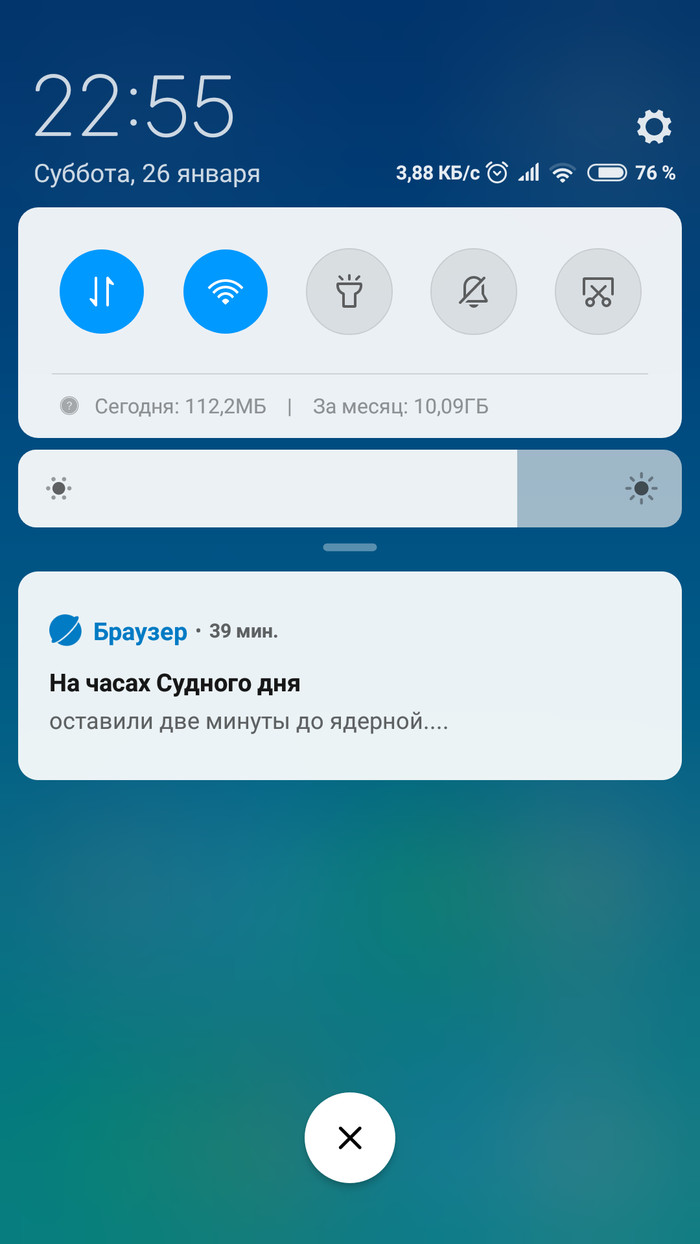
Task: Disable the Wi-Fi quick toggle
Action: (225, 291)
